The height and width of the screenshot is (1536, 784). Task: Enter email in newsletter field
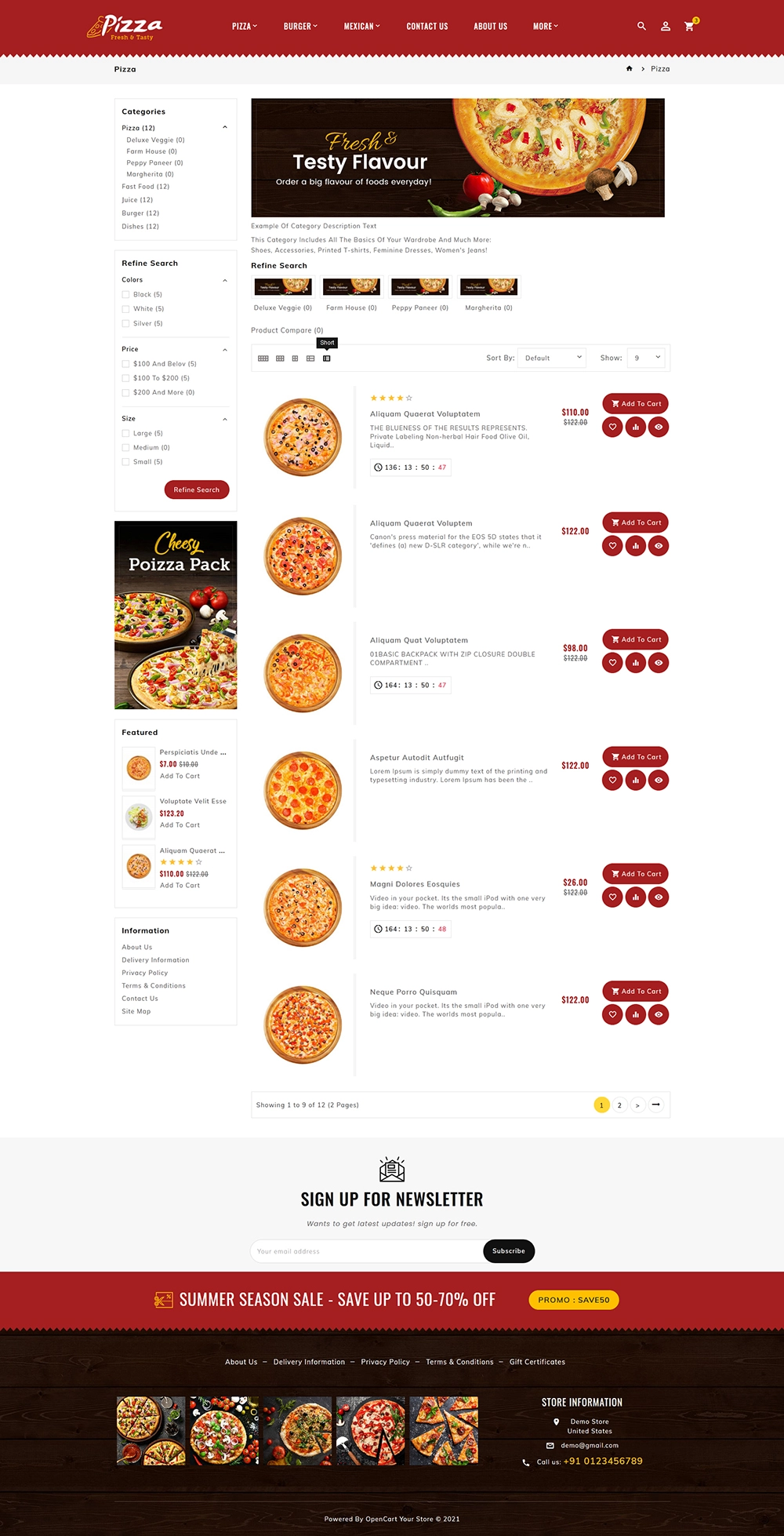point(367,1251)
